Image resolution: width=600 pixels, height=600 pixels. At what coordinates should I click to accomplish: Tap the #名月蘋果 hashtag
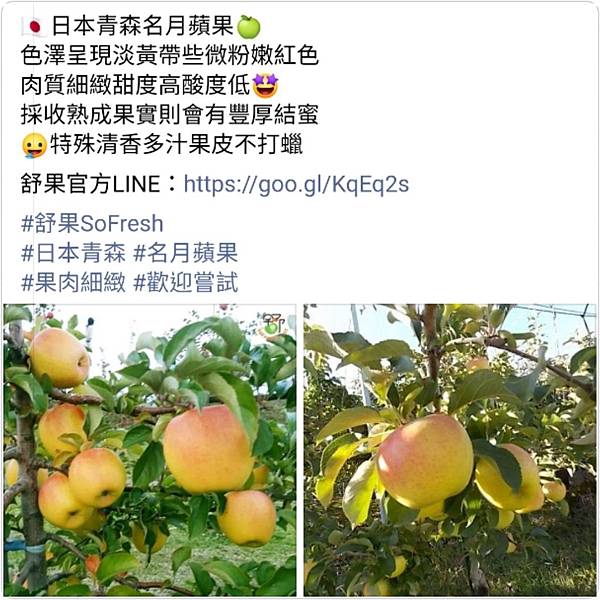[185, 253]
